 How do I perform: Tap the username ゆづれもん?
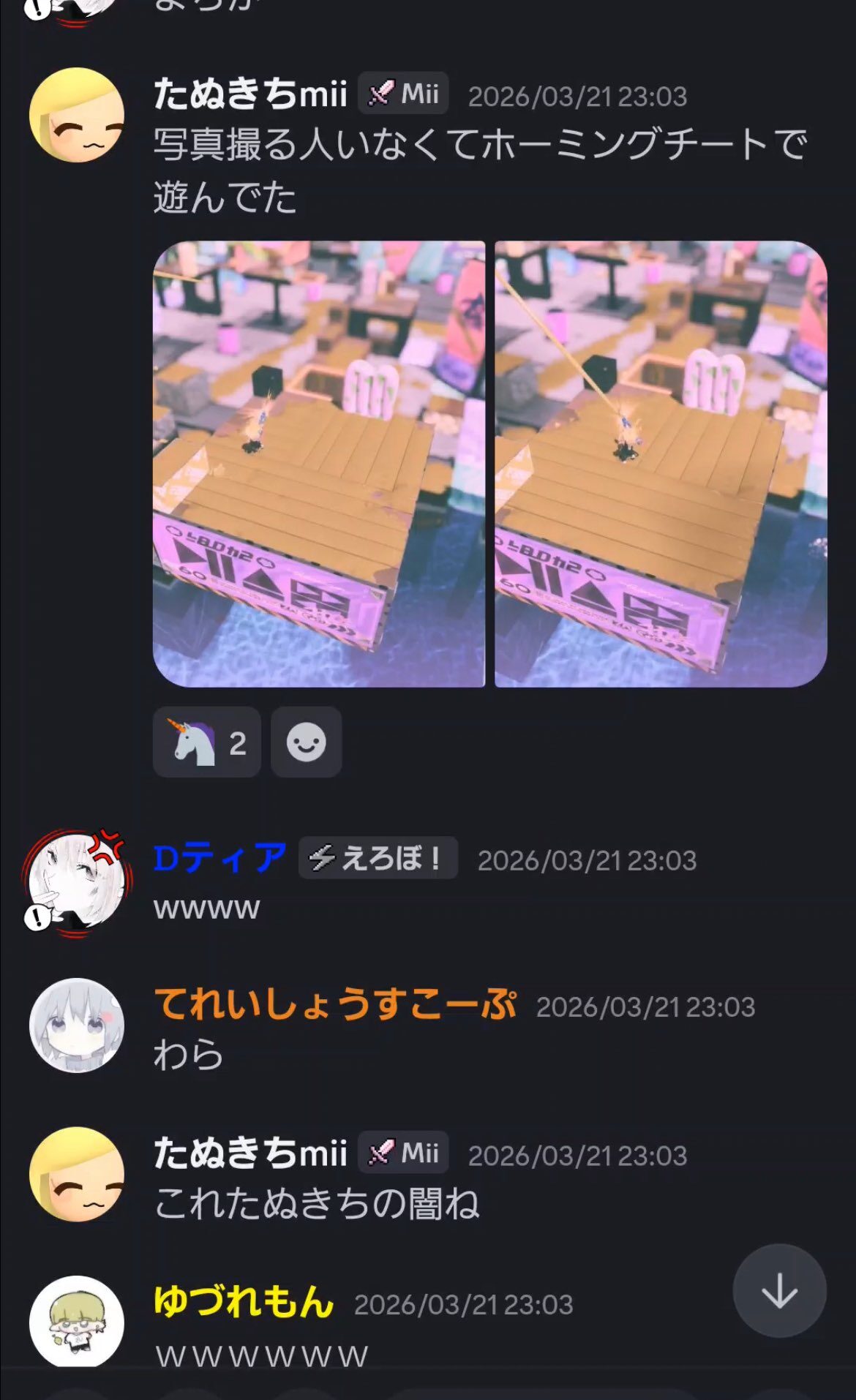click(x=244, y=1302)
